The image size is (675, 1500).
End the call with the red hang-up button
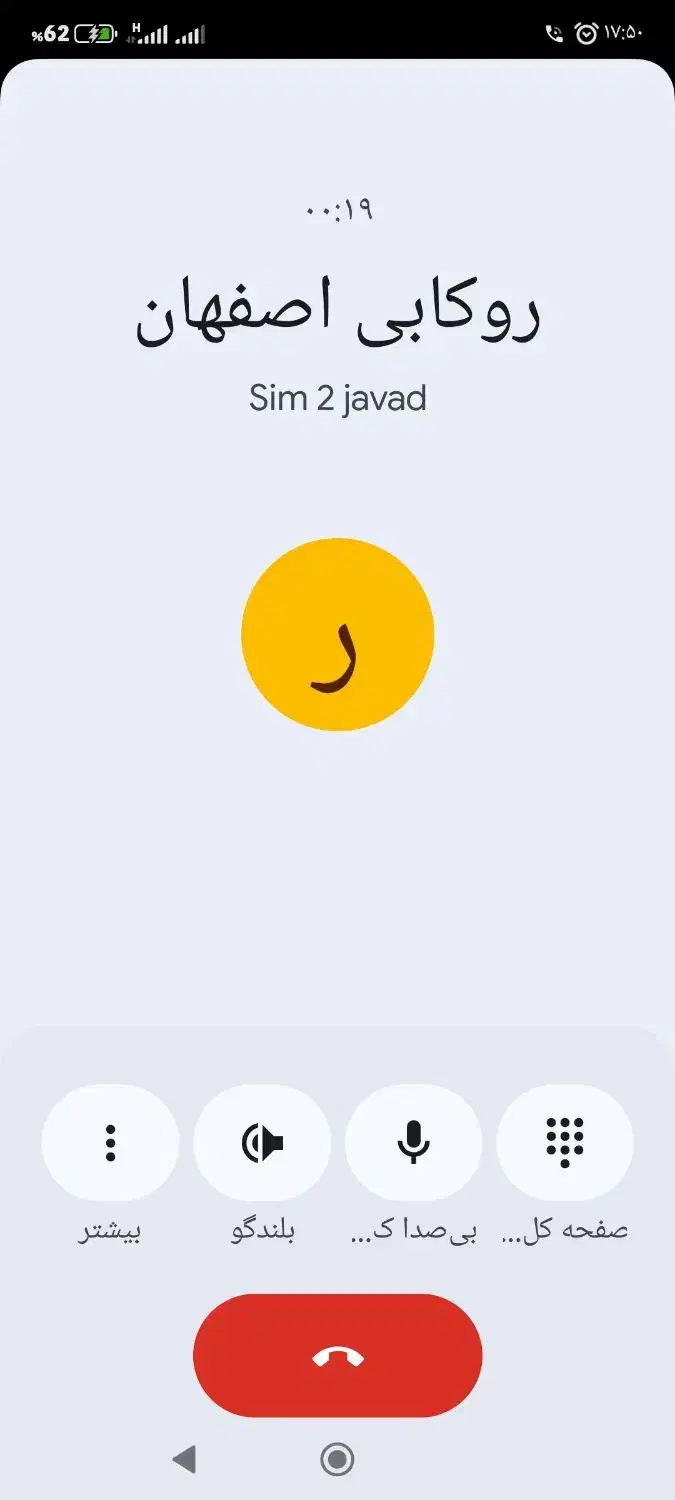point(337,1356)
